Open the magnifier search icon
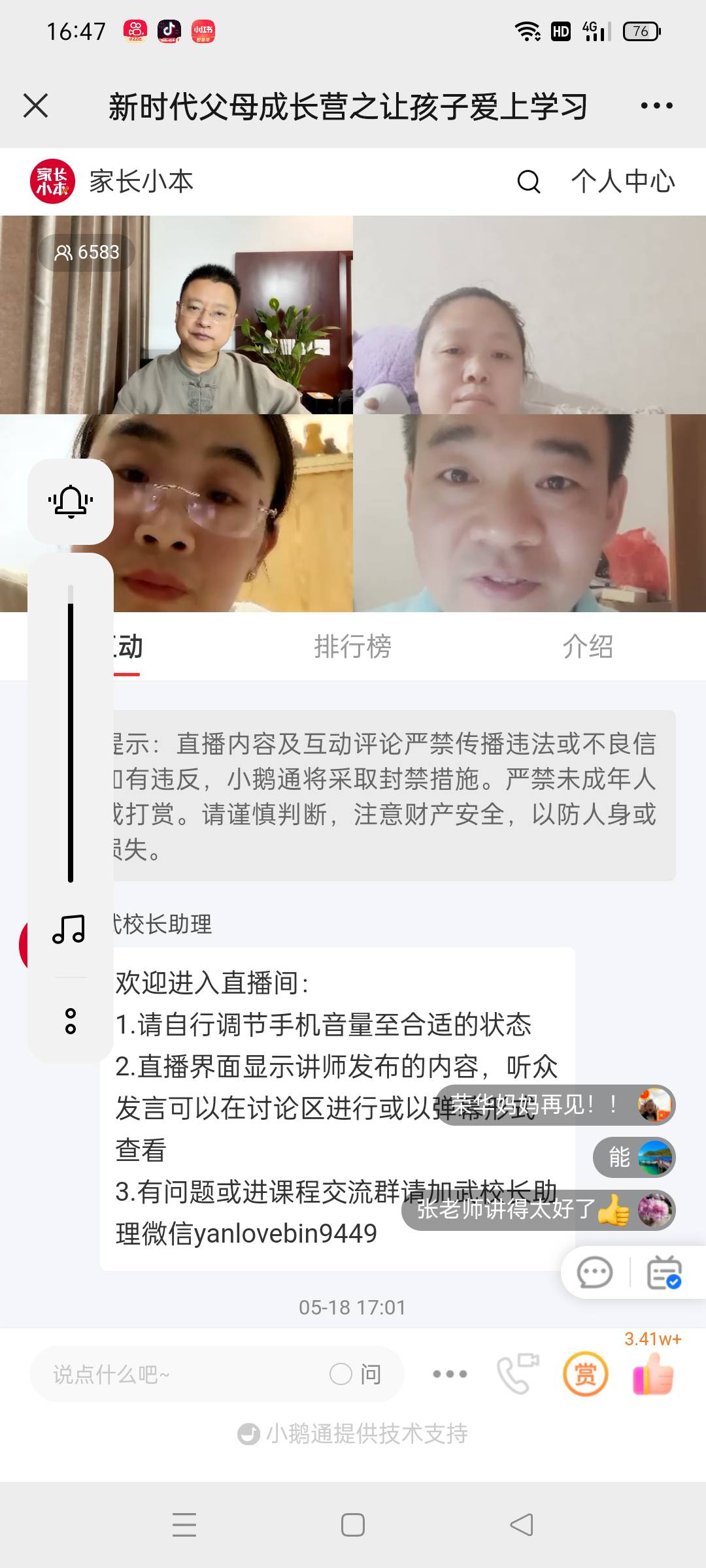This screenshot has width=706, height=1568. 528,182
